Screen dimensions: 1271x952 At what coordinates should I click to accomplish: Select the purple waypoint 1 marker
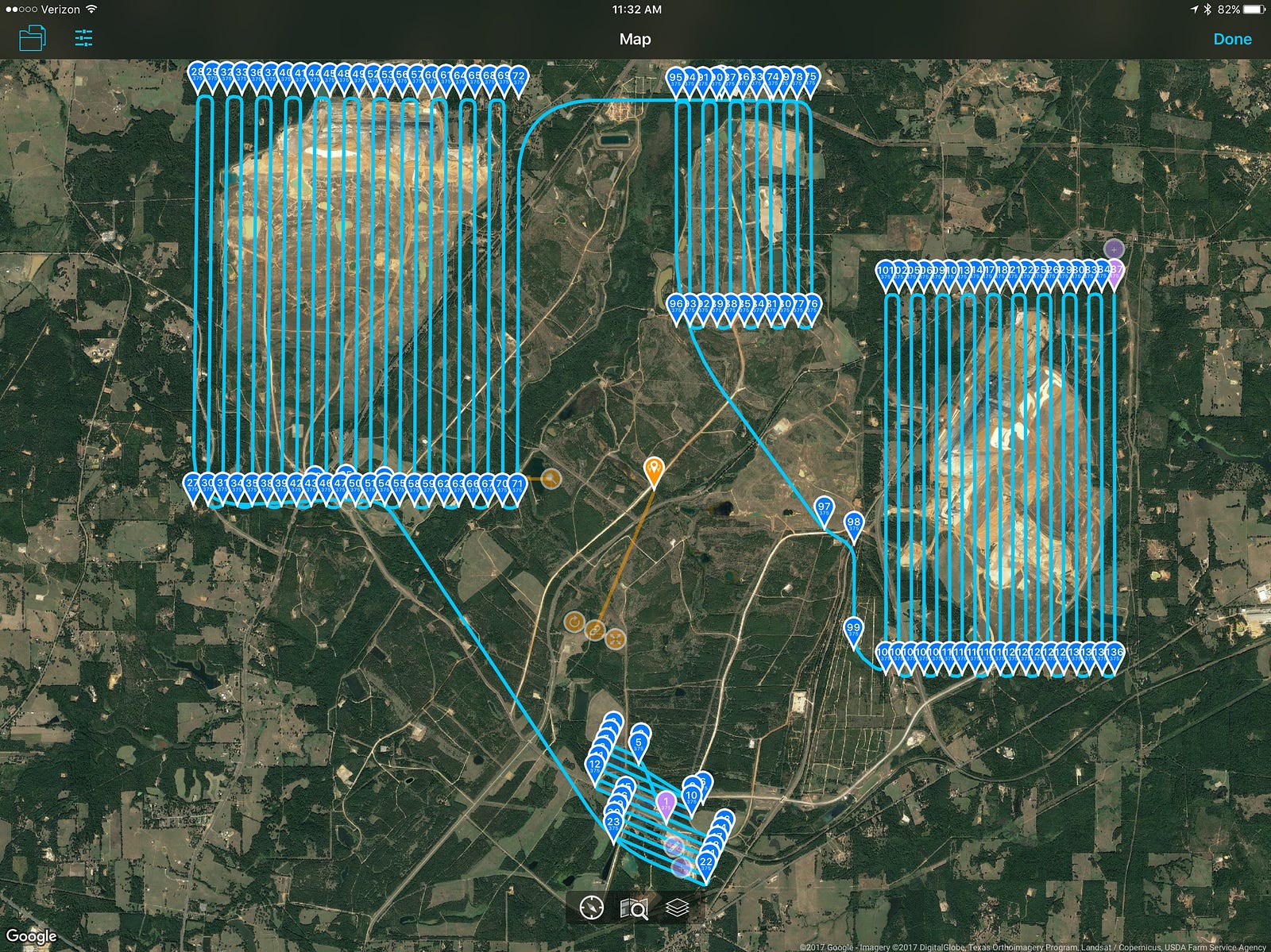(666, 802)
